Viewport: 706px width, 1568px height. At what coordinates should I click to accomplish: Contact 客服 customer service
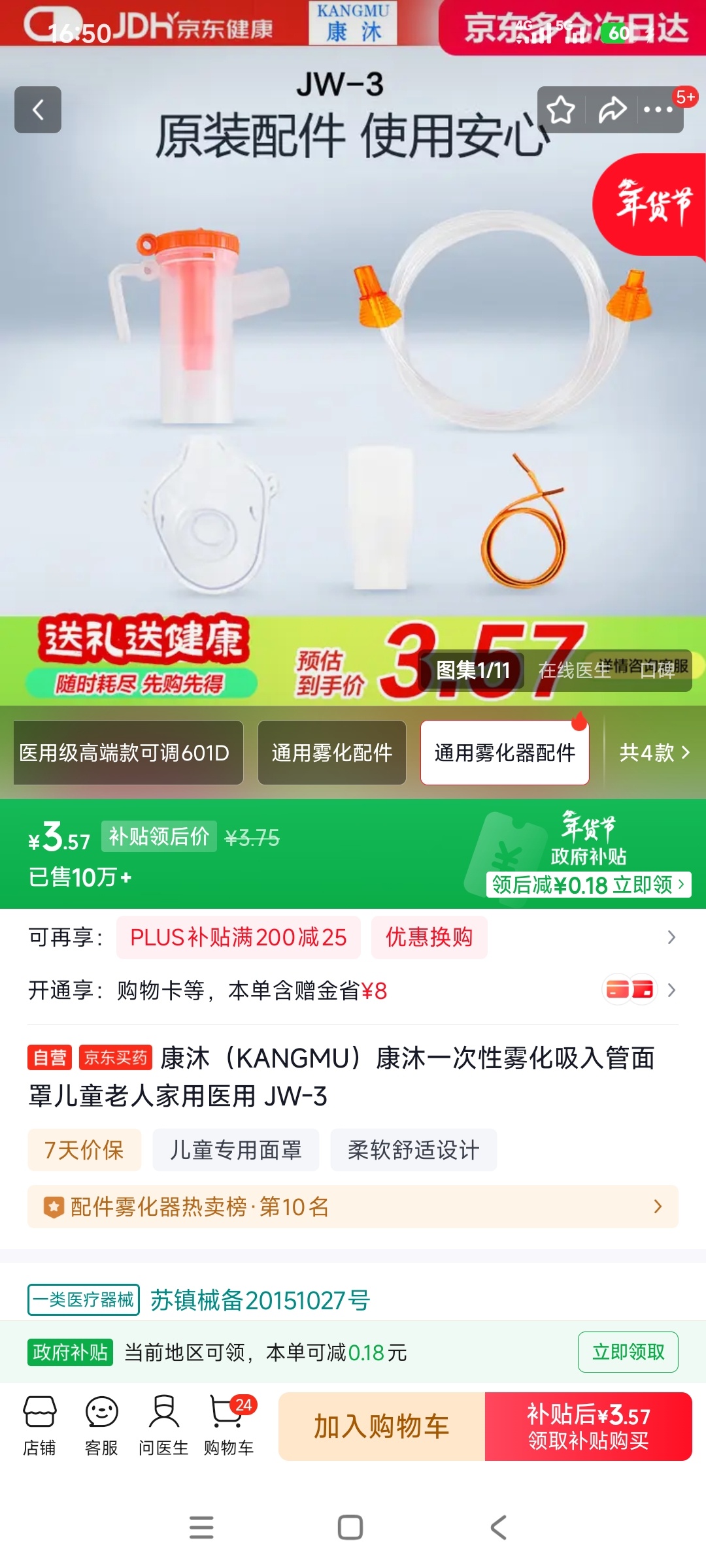pos(101,1426)
